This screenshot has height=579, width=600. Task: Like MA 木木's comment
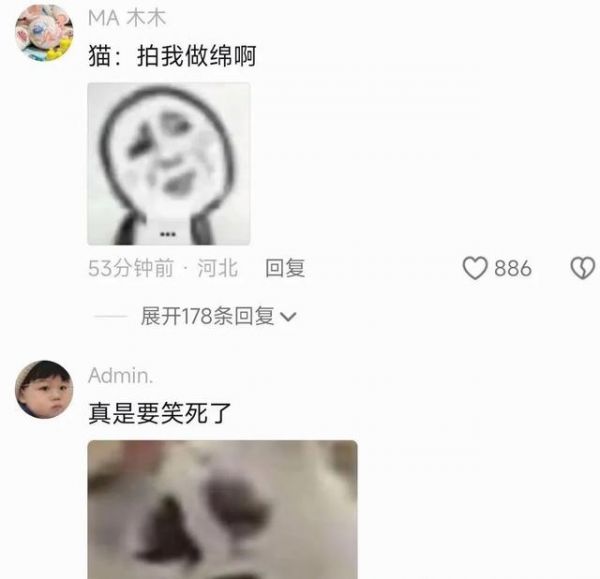click(475, 268)
